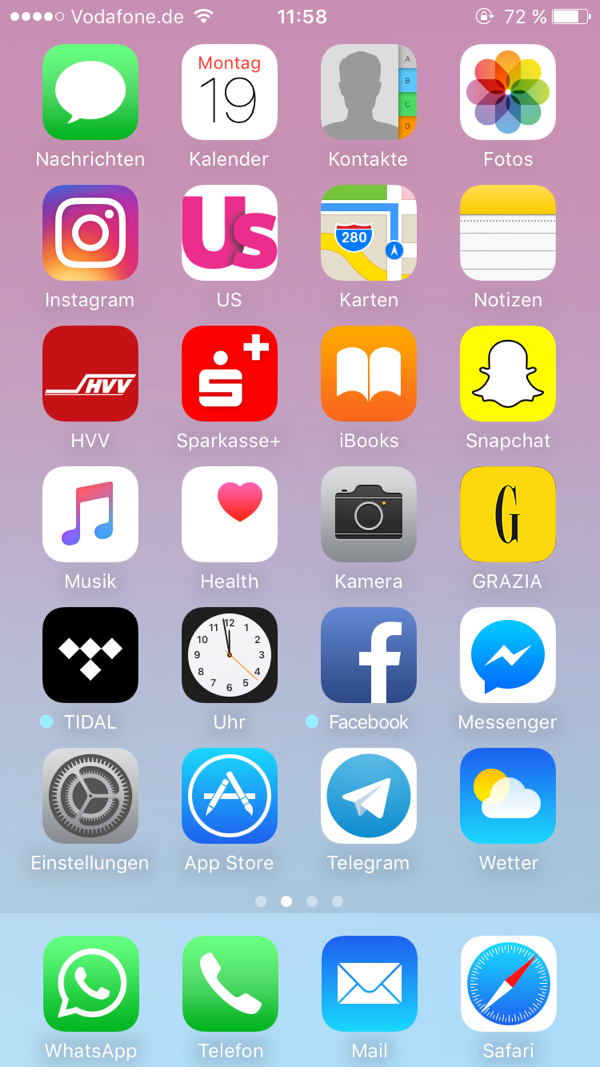Tap the Mail app in the dock

point(368,984)
